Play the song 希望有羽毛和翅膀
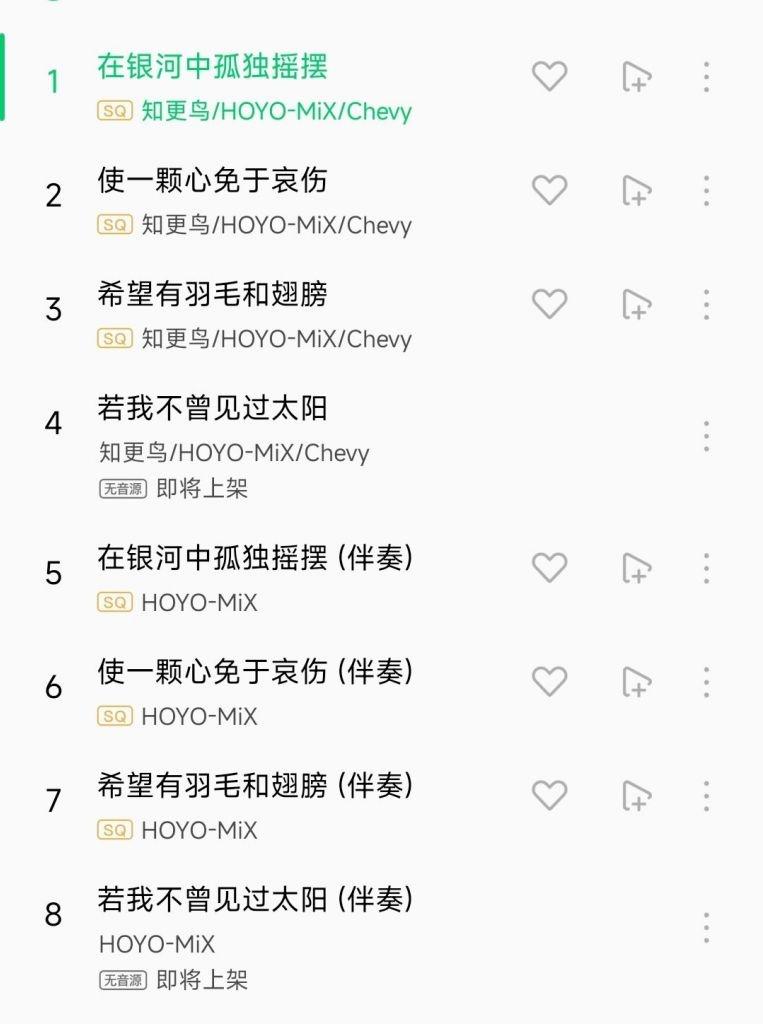 coord(212,295)
